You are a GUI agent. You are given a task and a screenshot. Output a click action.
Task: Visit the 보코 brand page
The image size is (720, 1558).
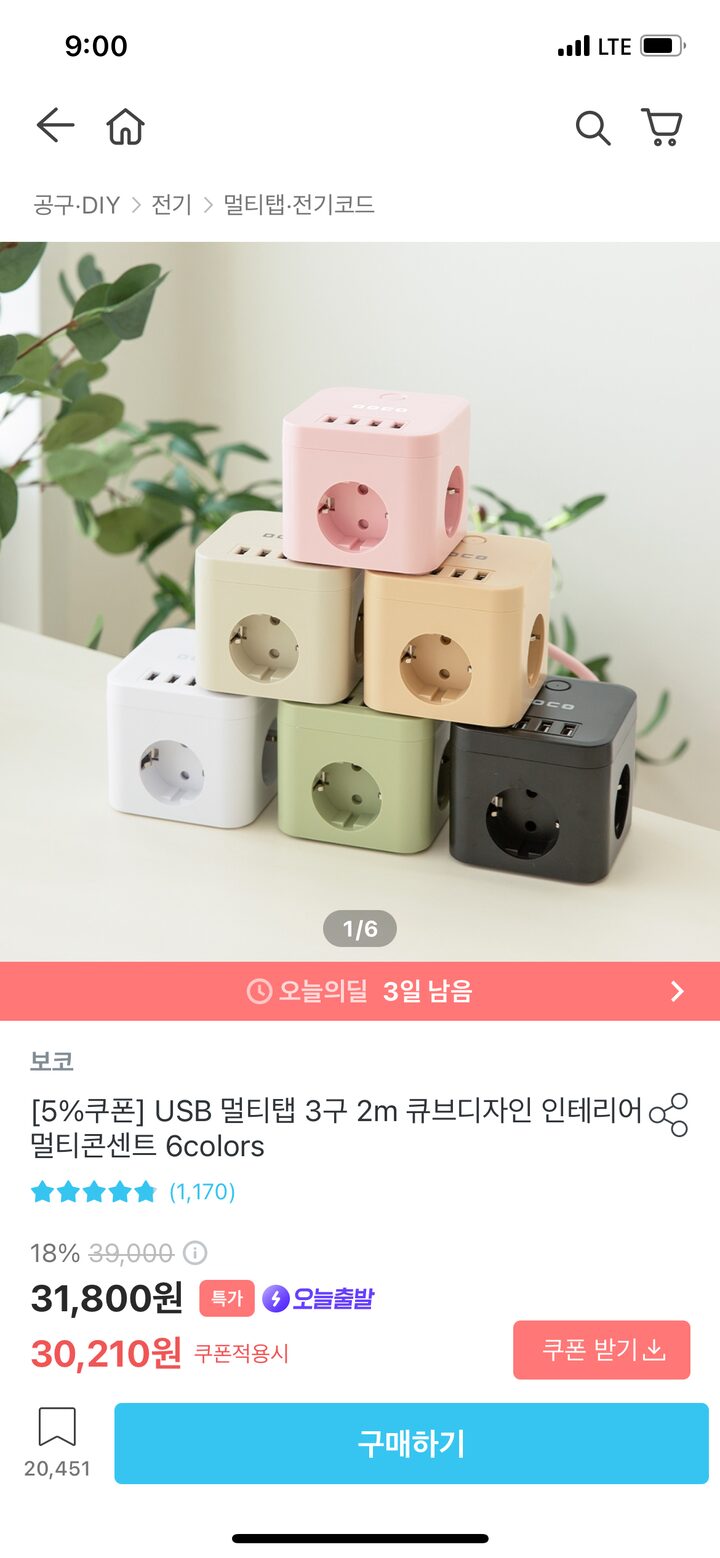click(x=52, y=1061)
